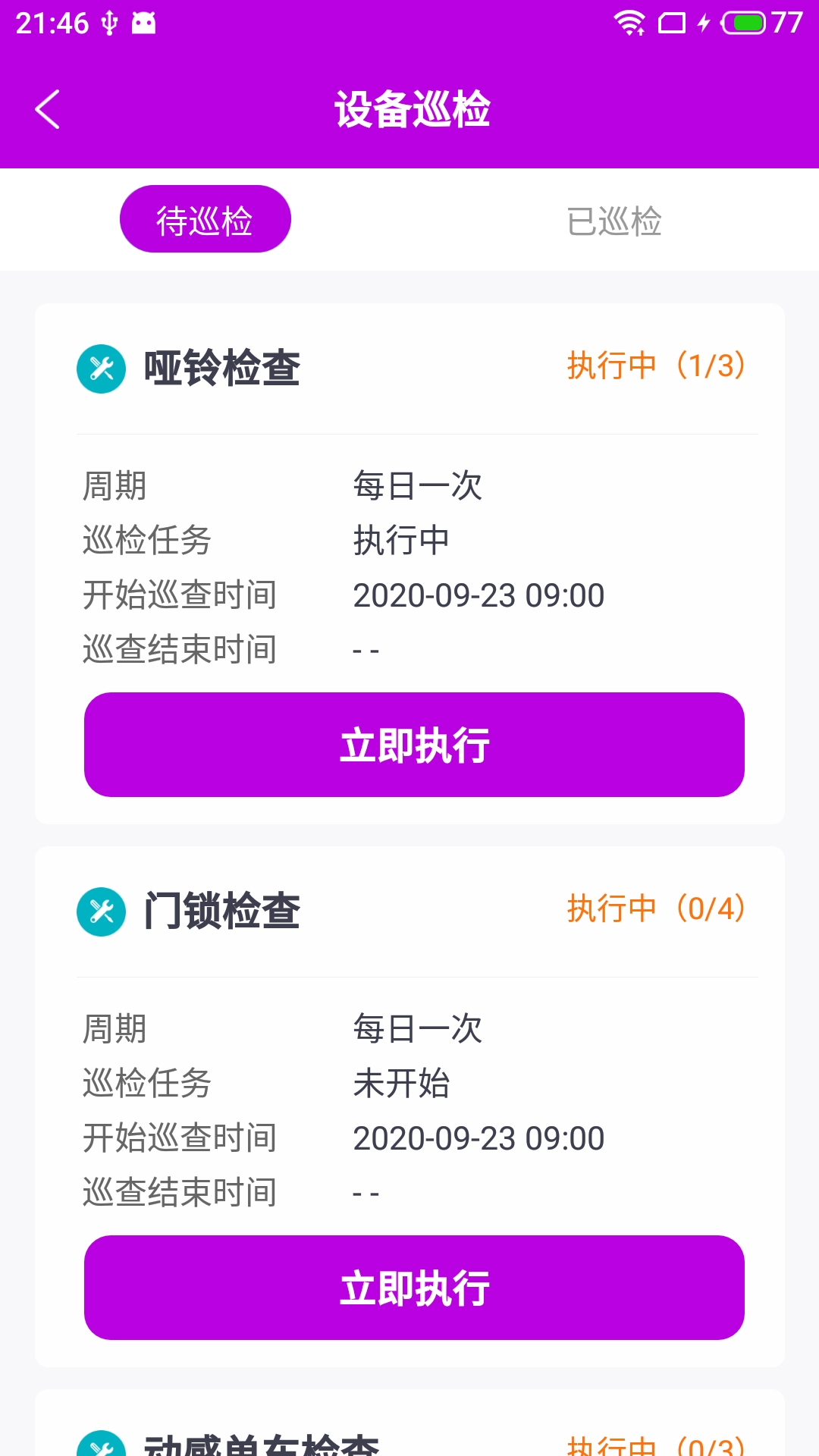Tap the wrench icon beside 哑铃检查
This screenshot has width=819, height=1456.
coord(101,369)
